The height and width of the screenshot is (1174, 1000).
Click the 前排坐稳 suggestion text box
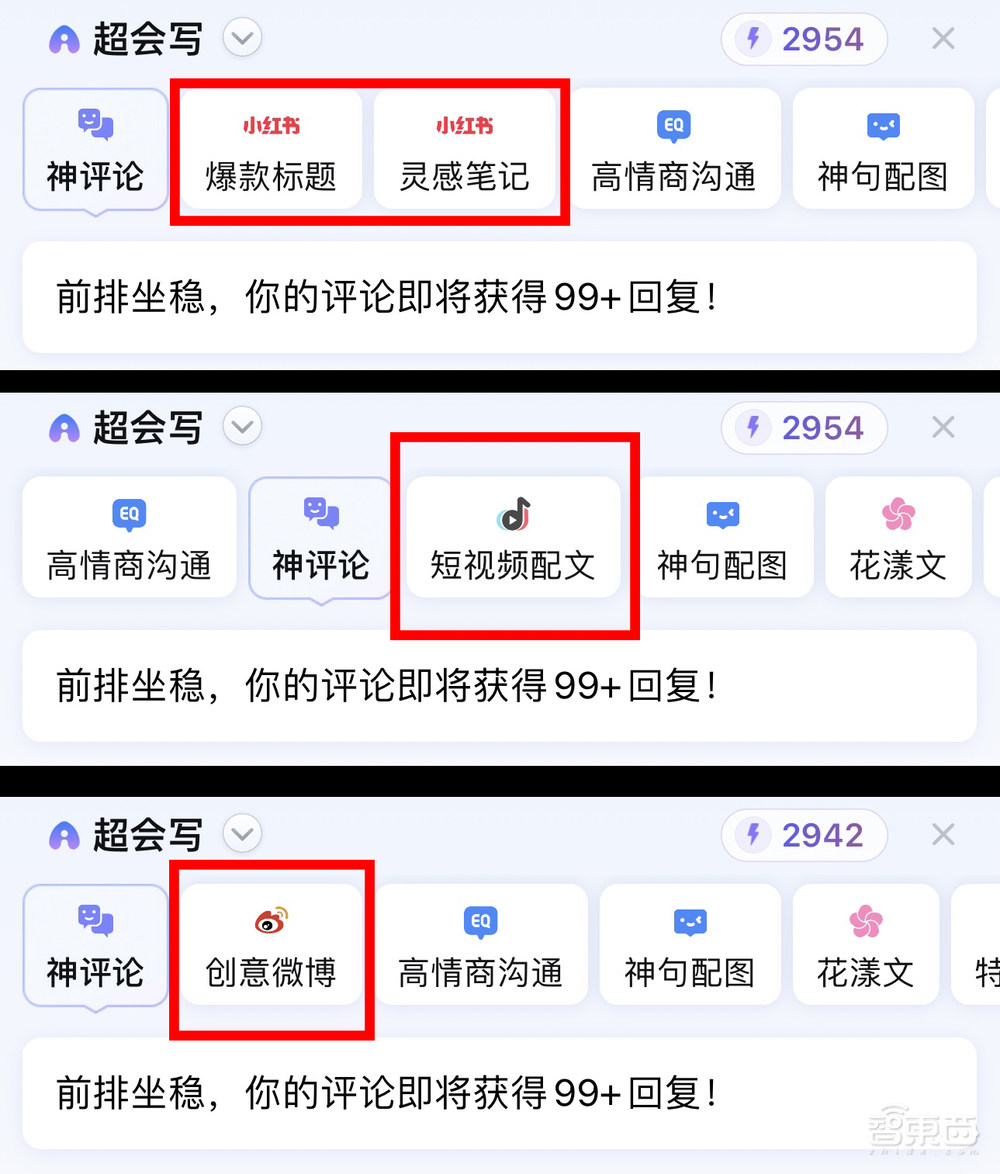(x=500, y=297)
